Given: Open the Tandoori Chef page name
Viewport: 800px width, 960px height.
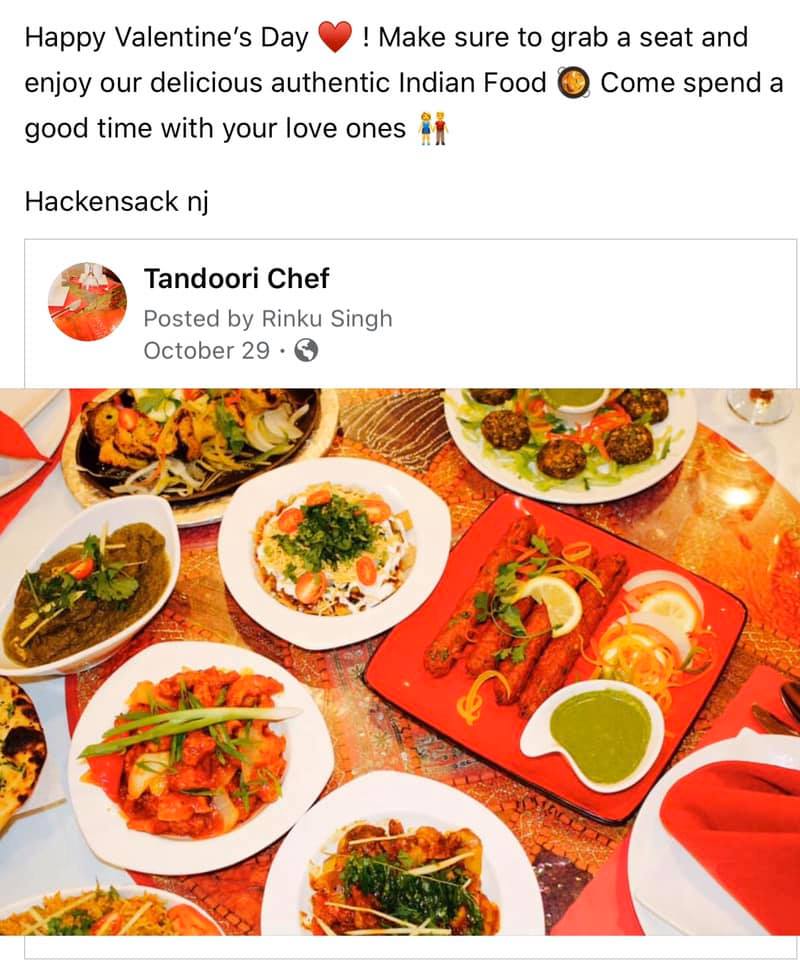Looking at the screenshot, I should point(236,279).
